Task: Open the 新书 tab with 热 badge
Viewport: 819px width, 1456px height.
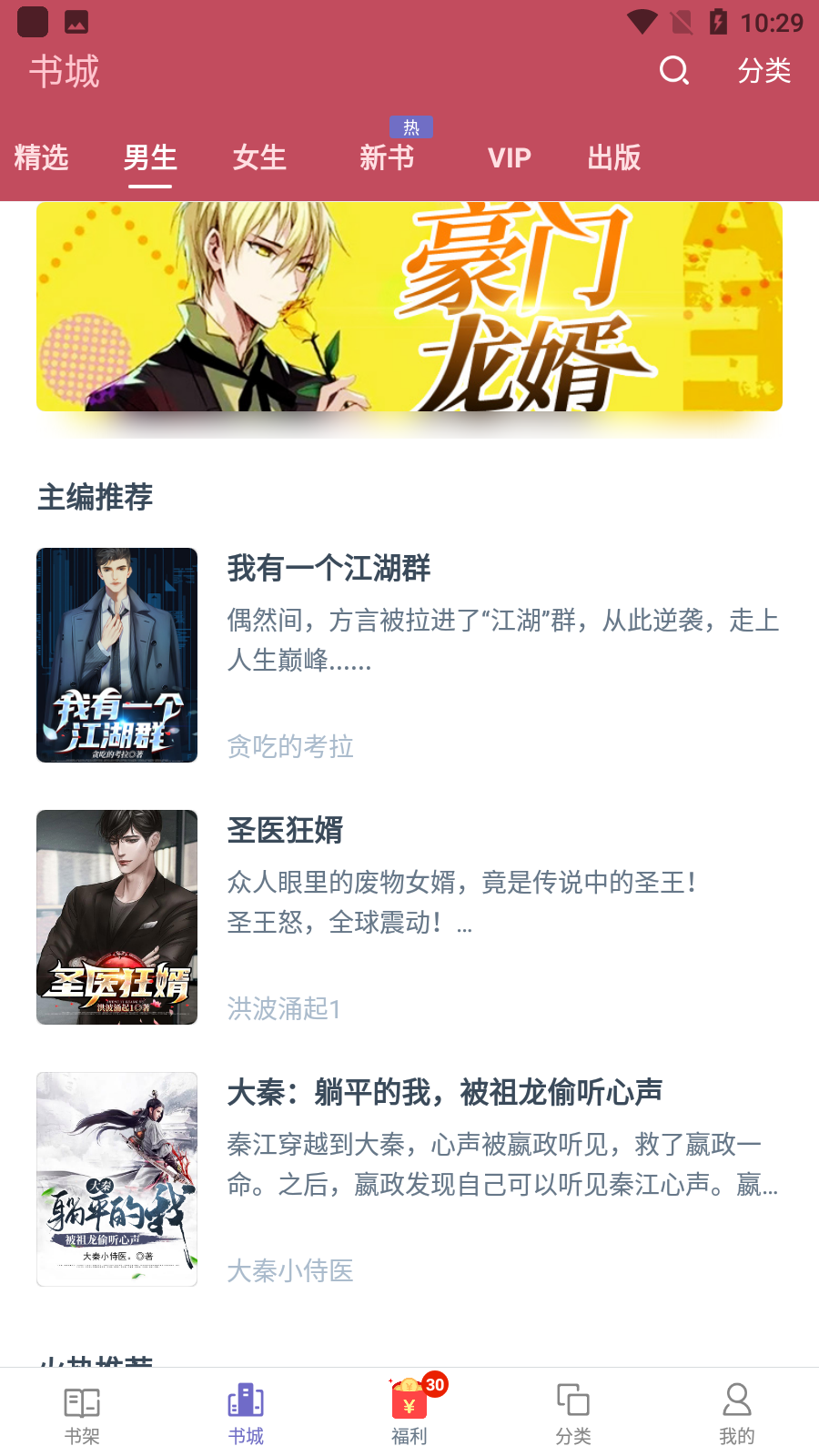Action: [x=385, y=158]
